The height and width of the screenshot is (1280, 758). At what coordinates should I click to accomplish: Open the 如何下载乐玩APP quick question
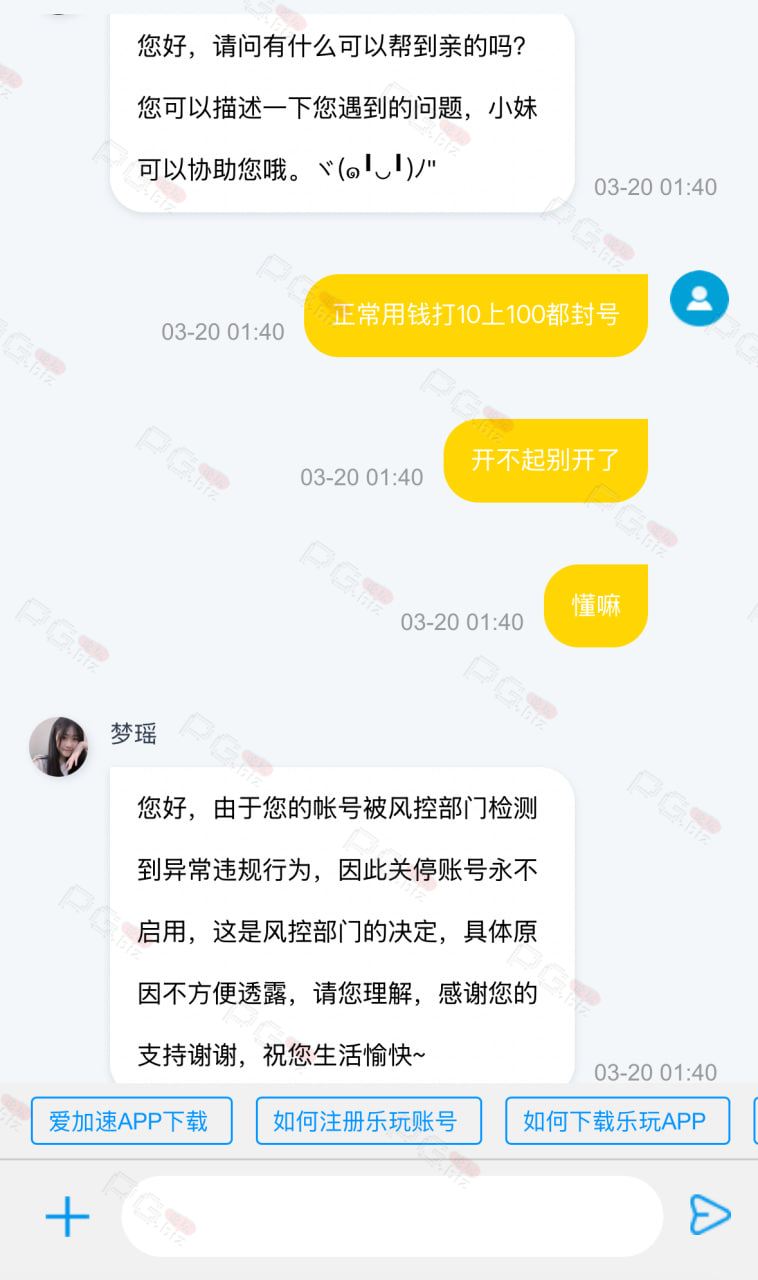(617, 1121)
